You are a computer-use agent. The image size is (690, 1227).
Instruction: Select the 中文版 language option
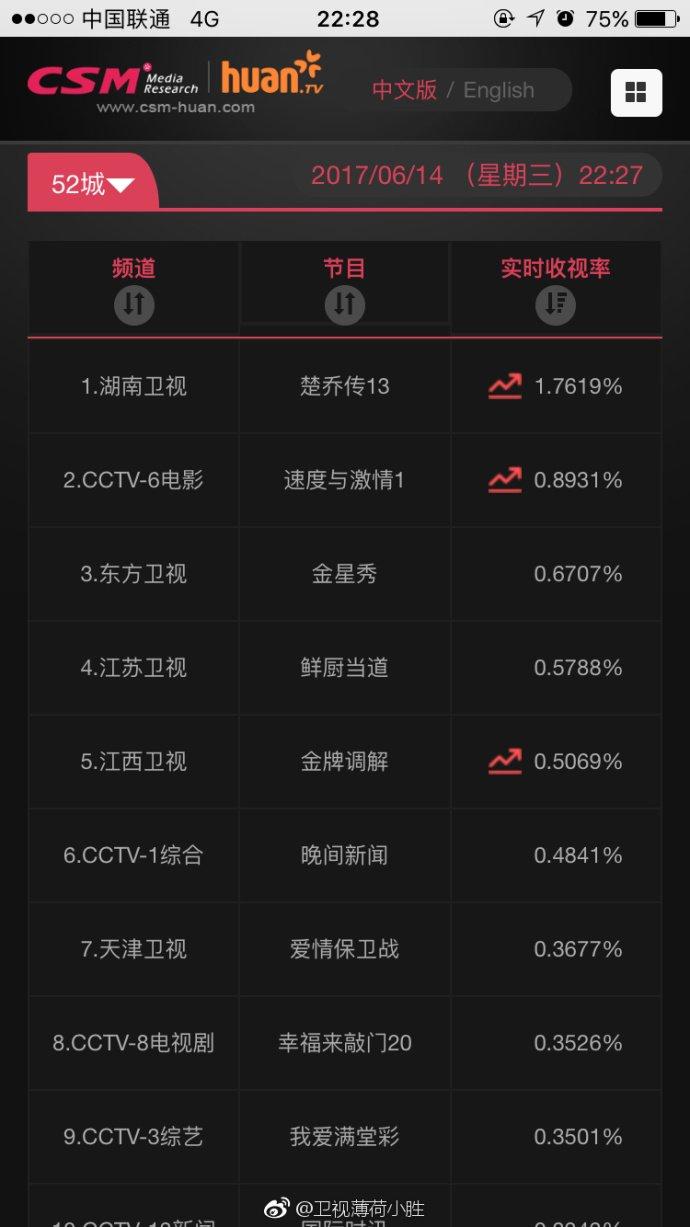[404, 90]
